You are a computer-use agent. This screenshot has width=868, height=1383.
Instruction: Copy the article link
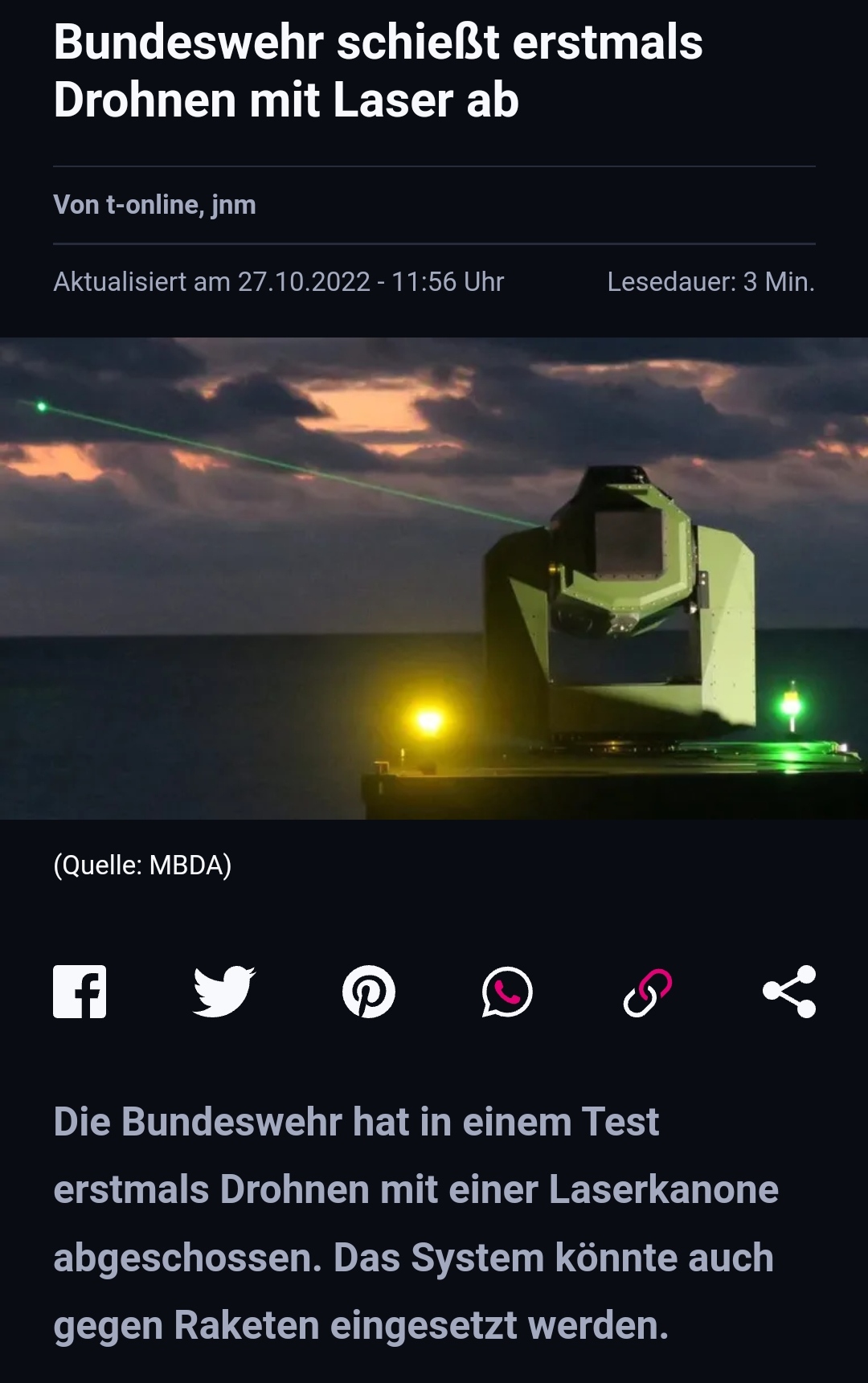pyautogui.click(x=648, y=992)
